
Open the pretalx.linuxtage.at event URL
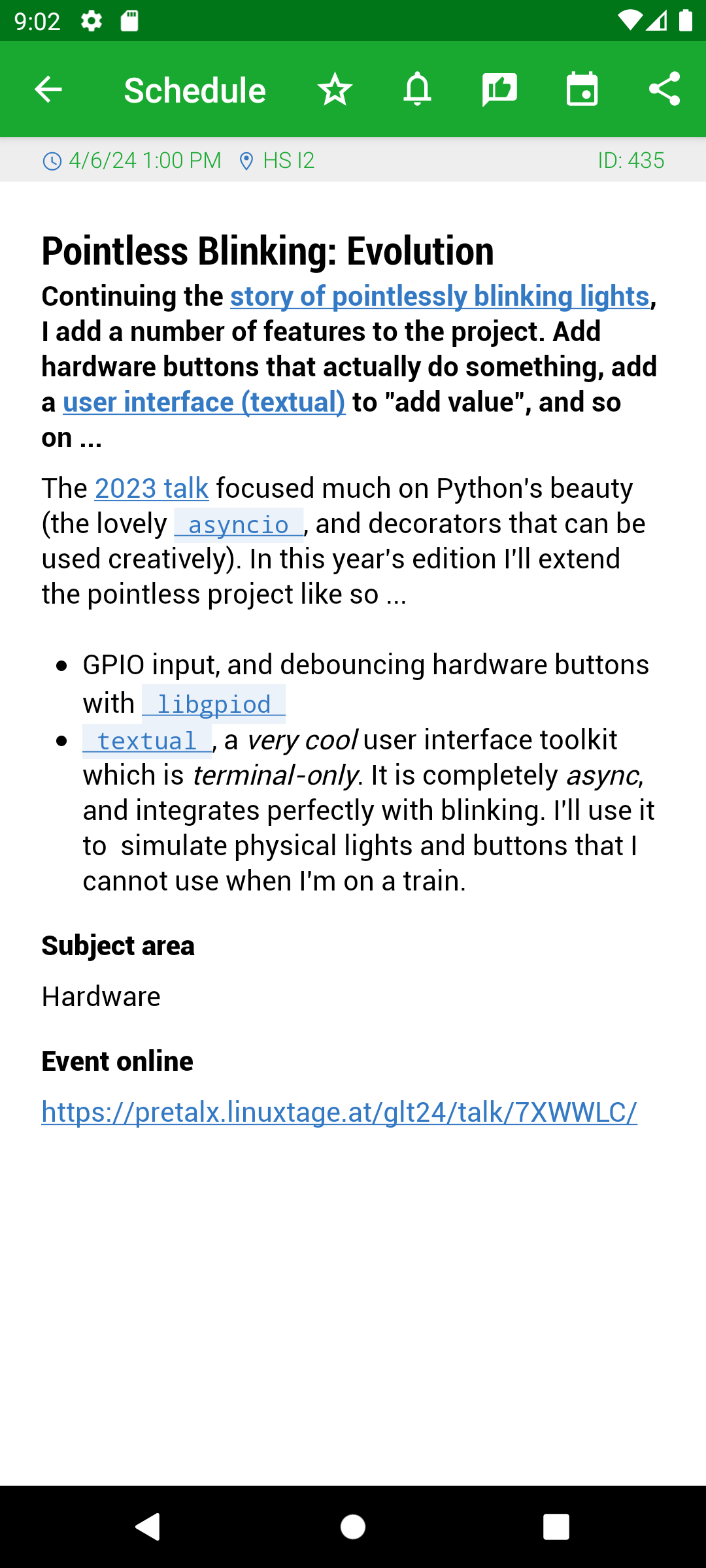tap(339, 1112)
